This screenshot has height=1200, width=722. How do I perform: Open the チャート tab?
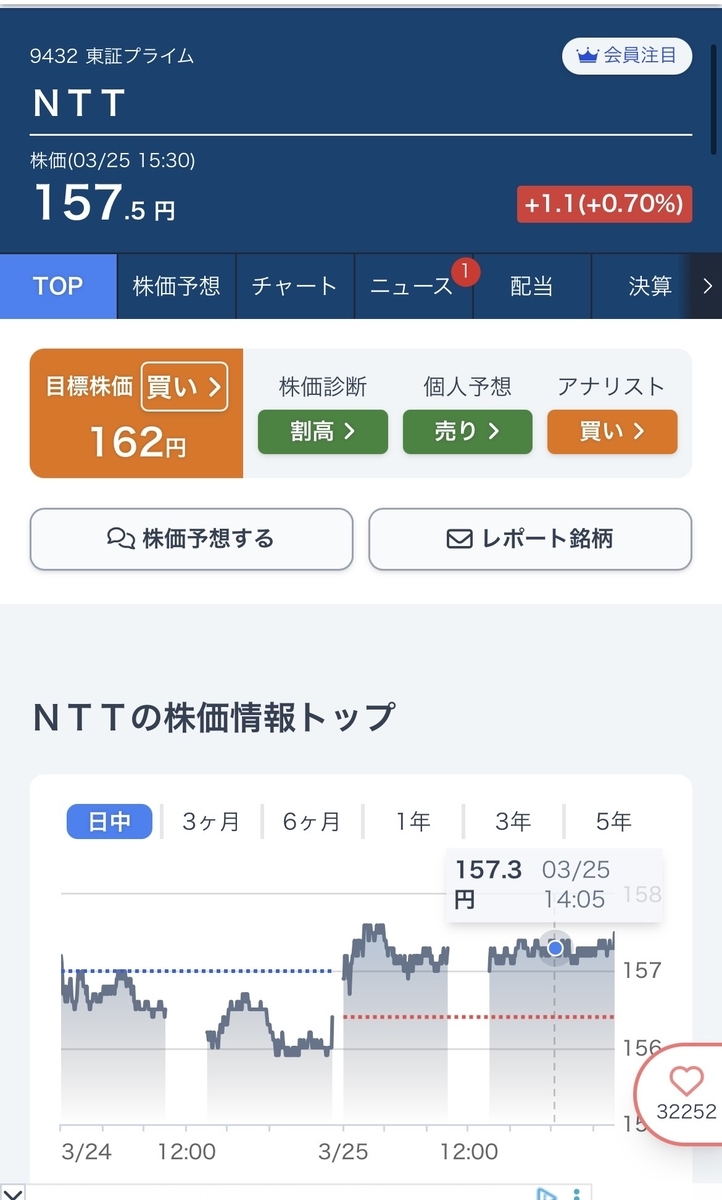pyautogui.click(x=295, y=286)
